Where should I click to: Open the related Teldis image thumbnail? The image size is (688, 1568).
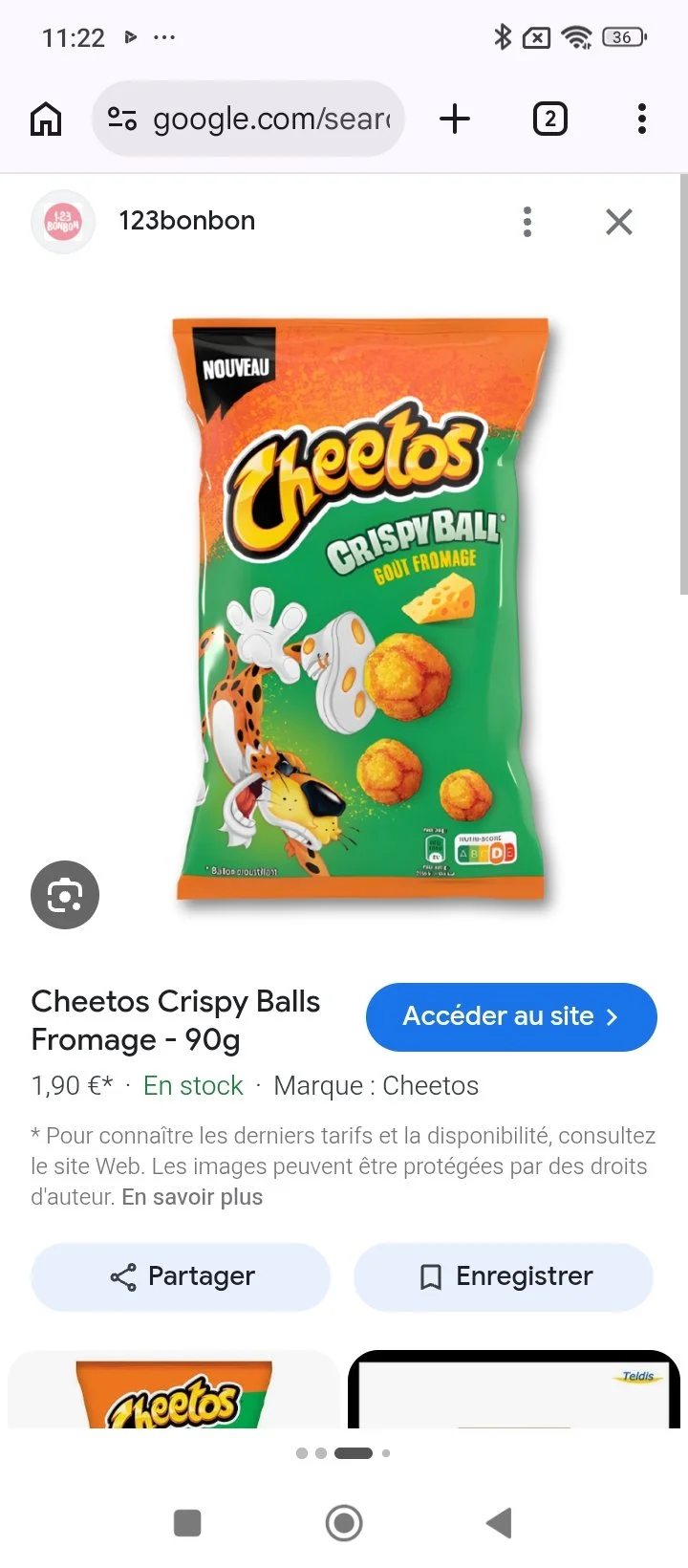point(514,1390)
